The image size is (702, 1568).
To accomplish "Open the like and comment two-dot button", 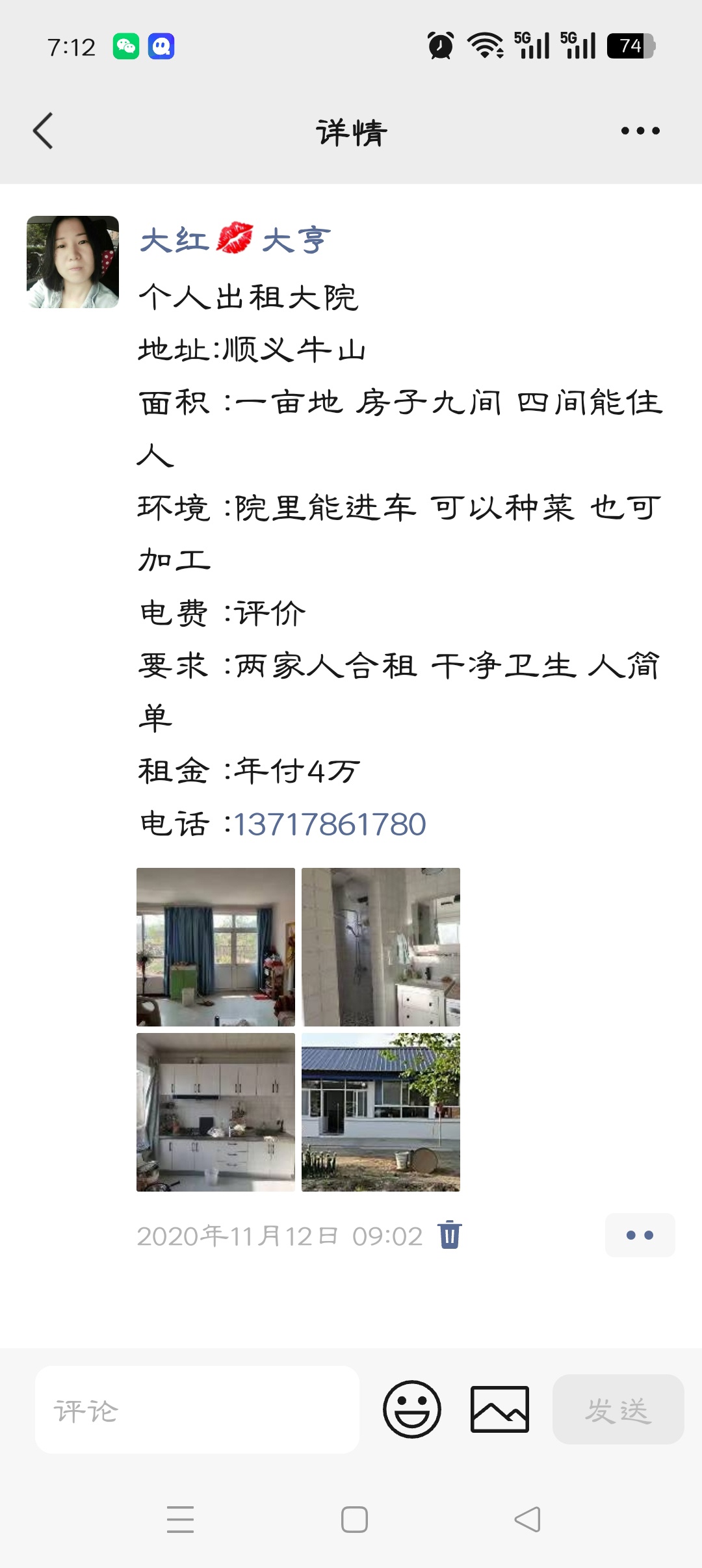I will coord(640,1235).
